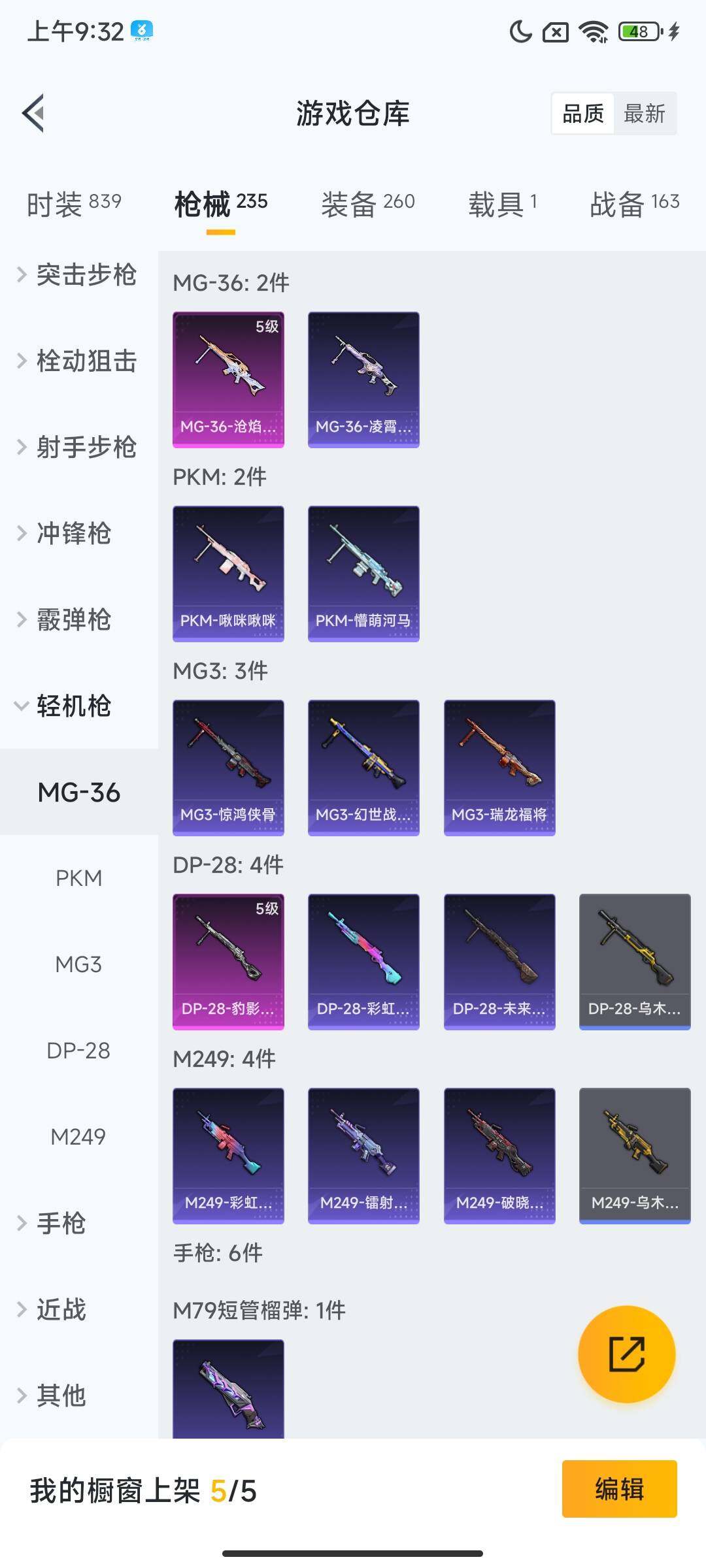Switch to the 装备 tab
The image size is (706, 1568).
[367, 203]
